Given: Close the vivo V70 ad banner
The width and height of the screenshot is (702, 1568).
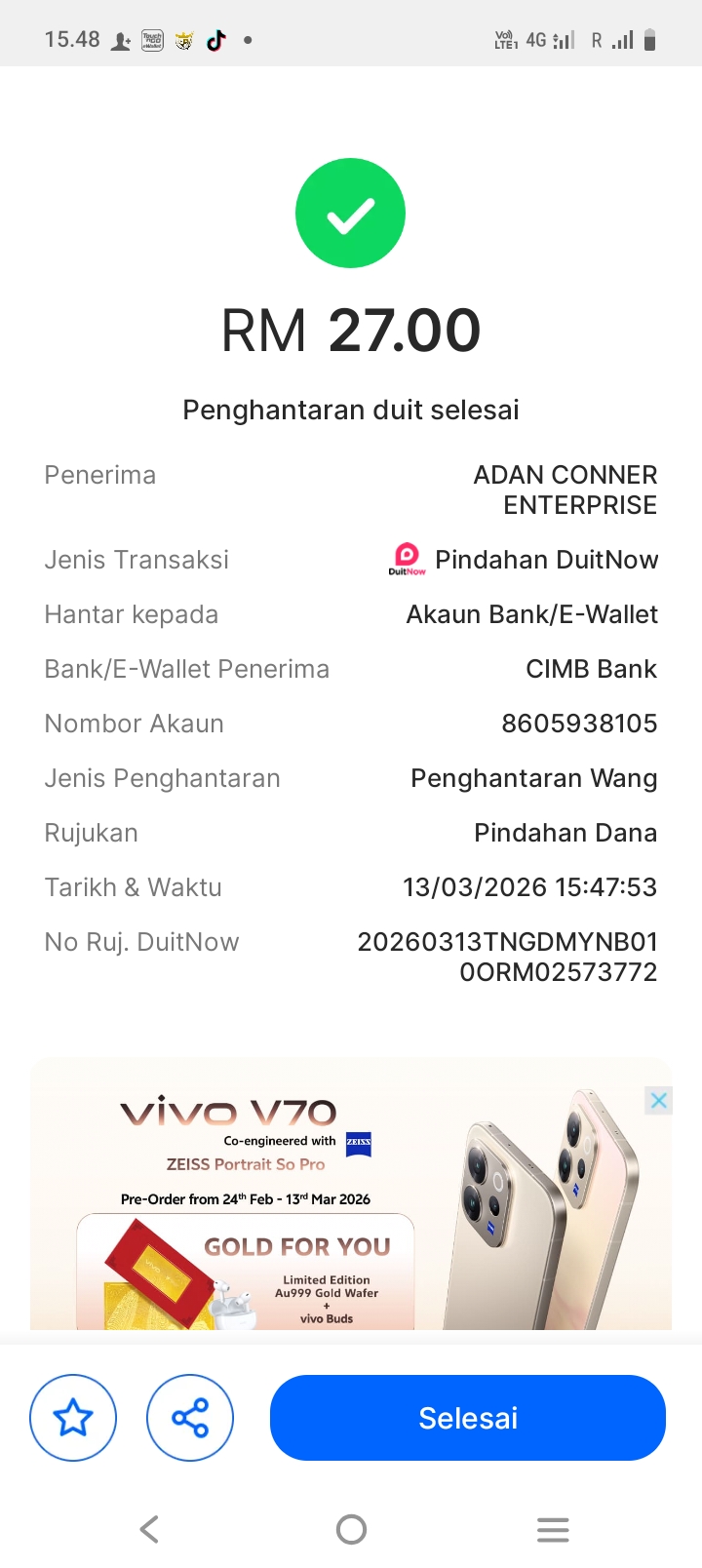Looking at the screenshot, I should [x=659, y=1101].
